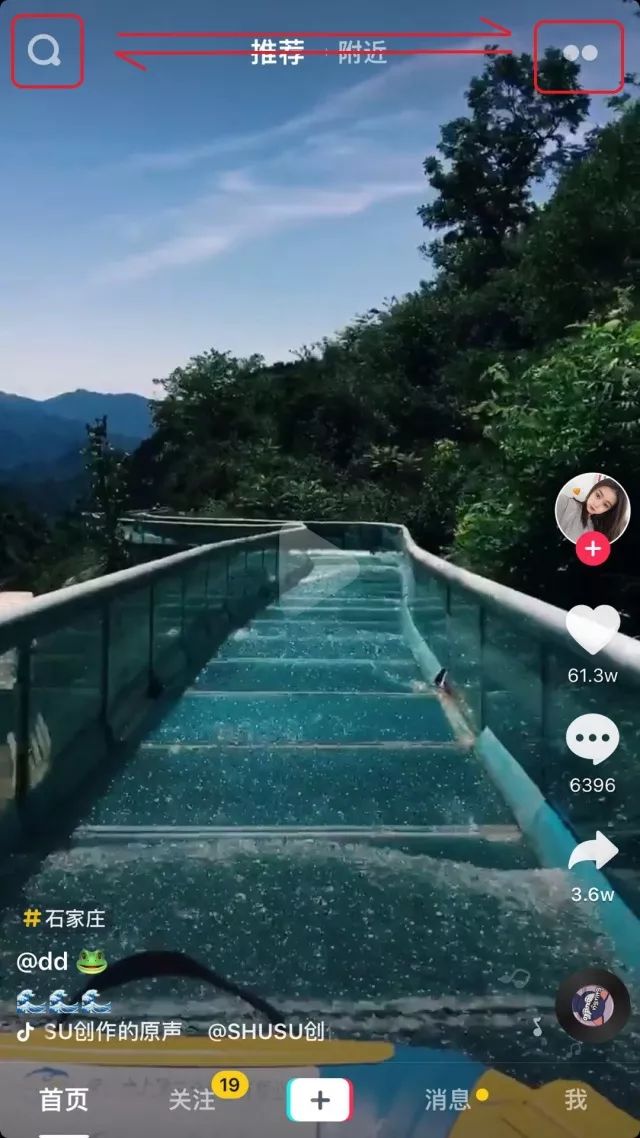Open the two-dot icon at top right
640x1138 pixels.
[580, 54]
